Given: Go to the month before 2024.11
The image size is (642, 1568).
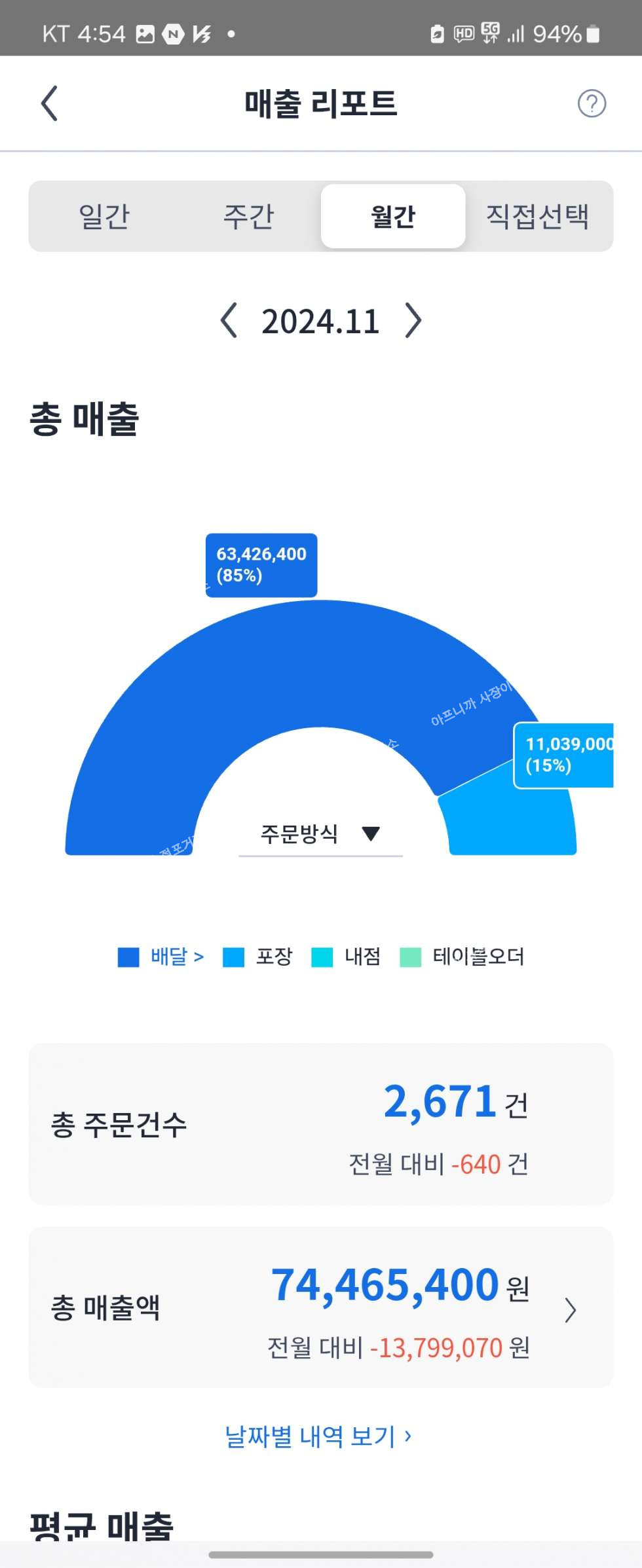Looking at the screenshot, I should tap(229, 321).
